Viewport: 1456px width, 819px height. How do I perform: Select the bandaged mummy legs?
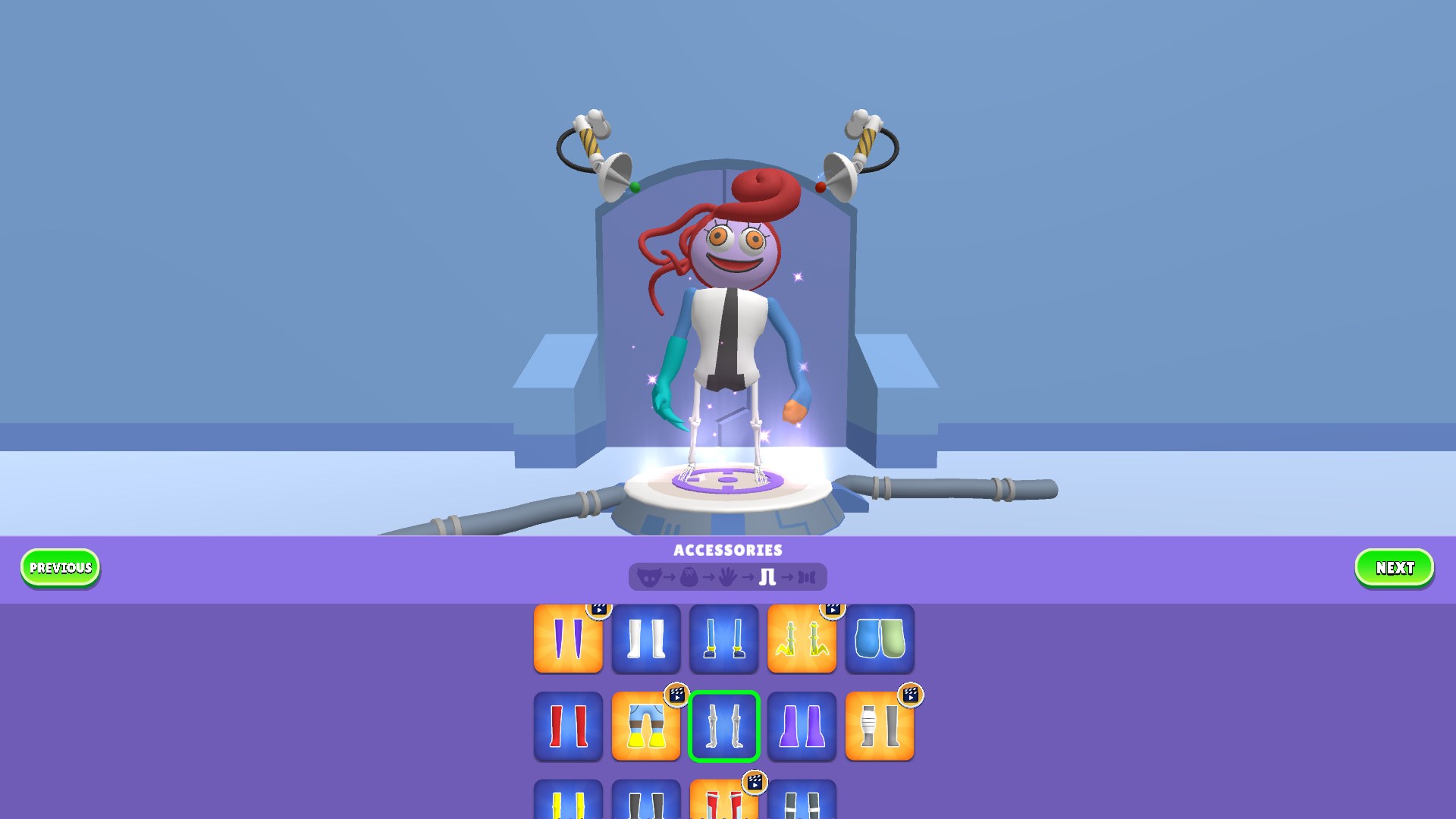[880, 726]
